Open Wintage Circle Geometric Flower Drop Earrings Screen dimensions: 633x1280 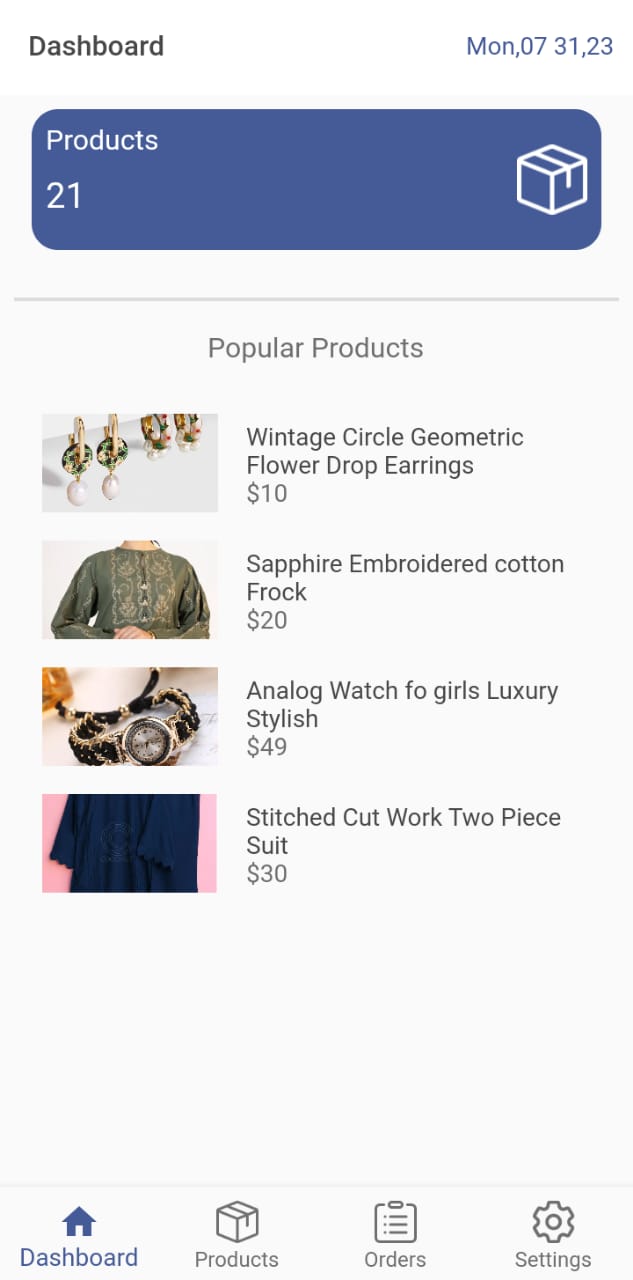click(x=316, y=464)
